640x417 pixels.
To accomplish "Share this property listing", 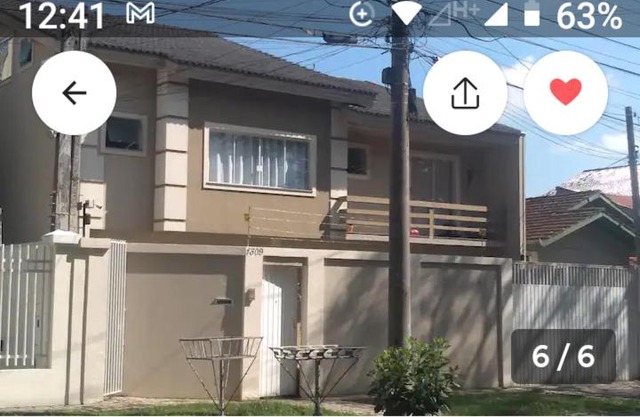I will click(465, 93).
